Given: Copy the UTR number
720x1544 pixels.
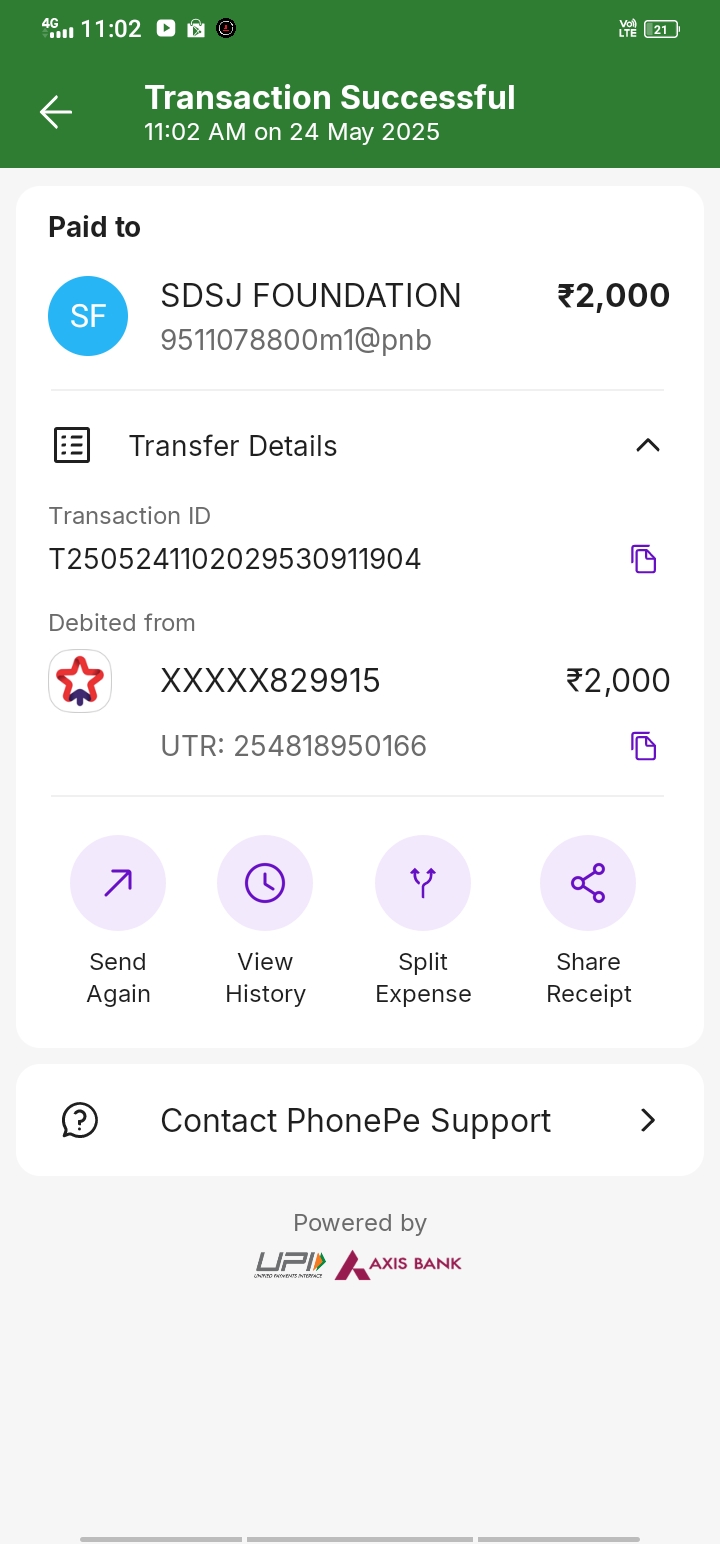Looking at the screenshot, I should (644, 746).
